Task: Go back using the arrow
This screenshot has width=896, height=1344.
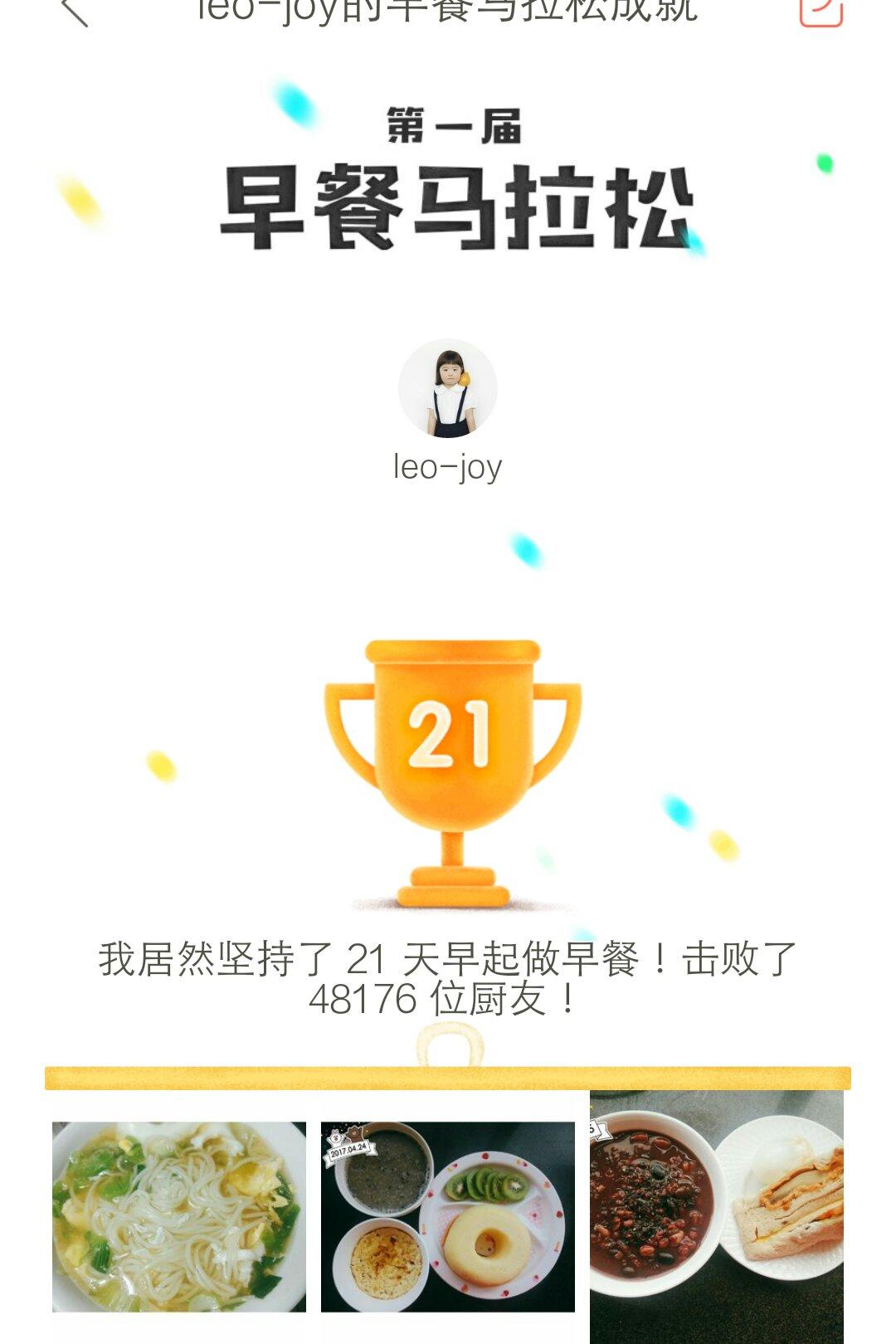Action: click(x=75, y=12)
